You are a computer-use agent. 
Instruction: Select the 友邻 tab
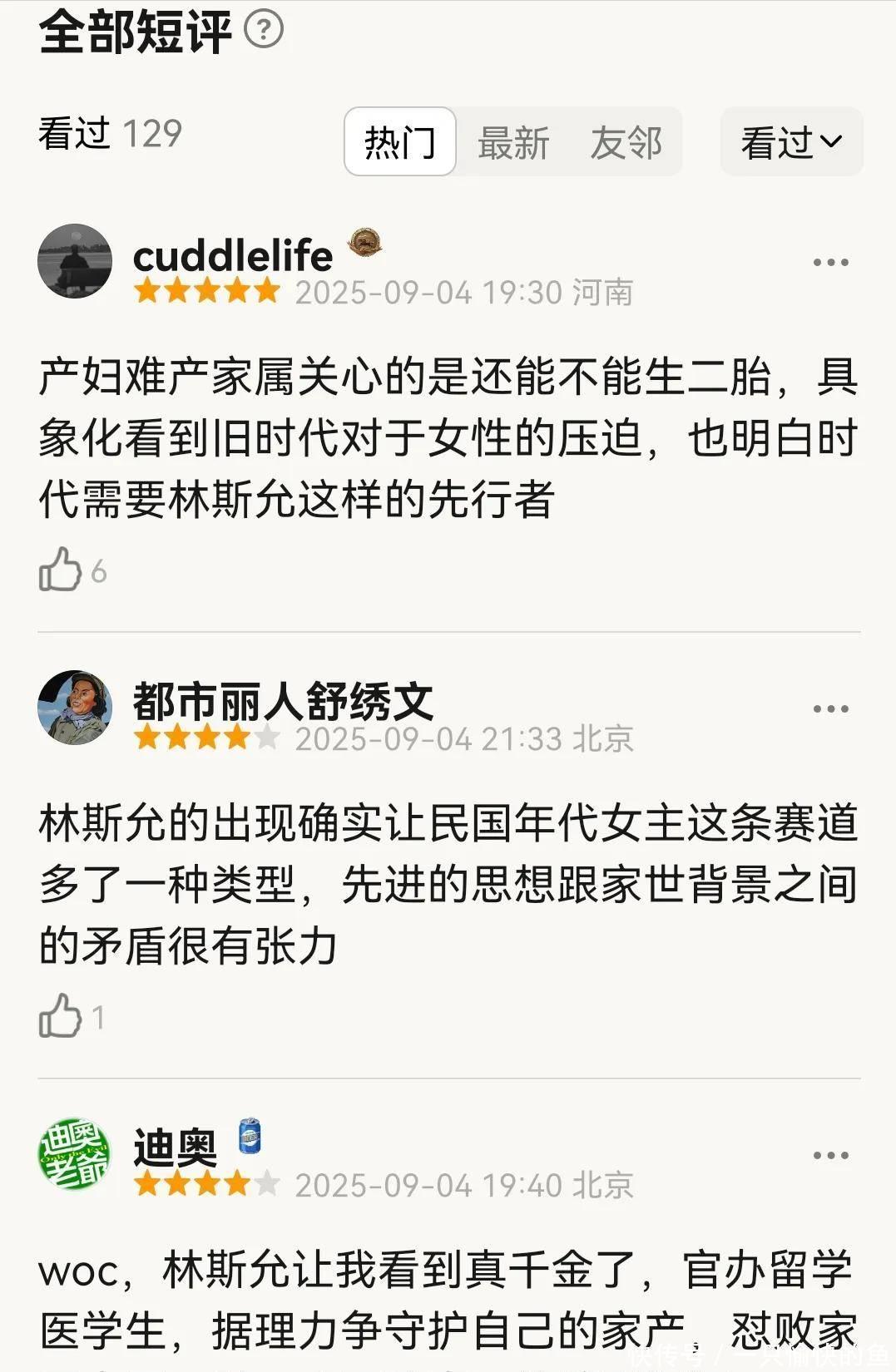(626, 142)
